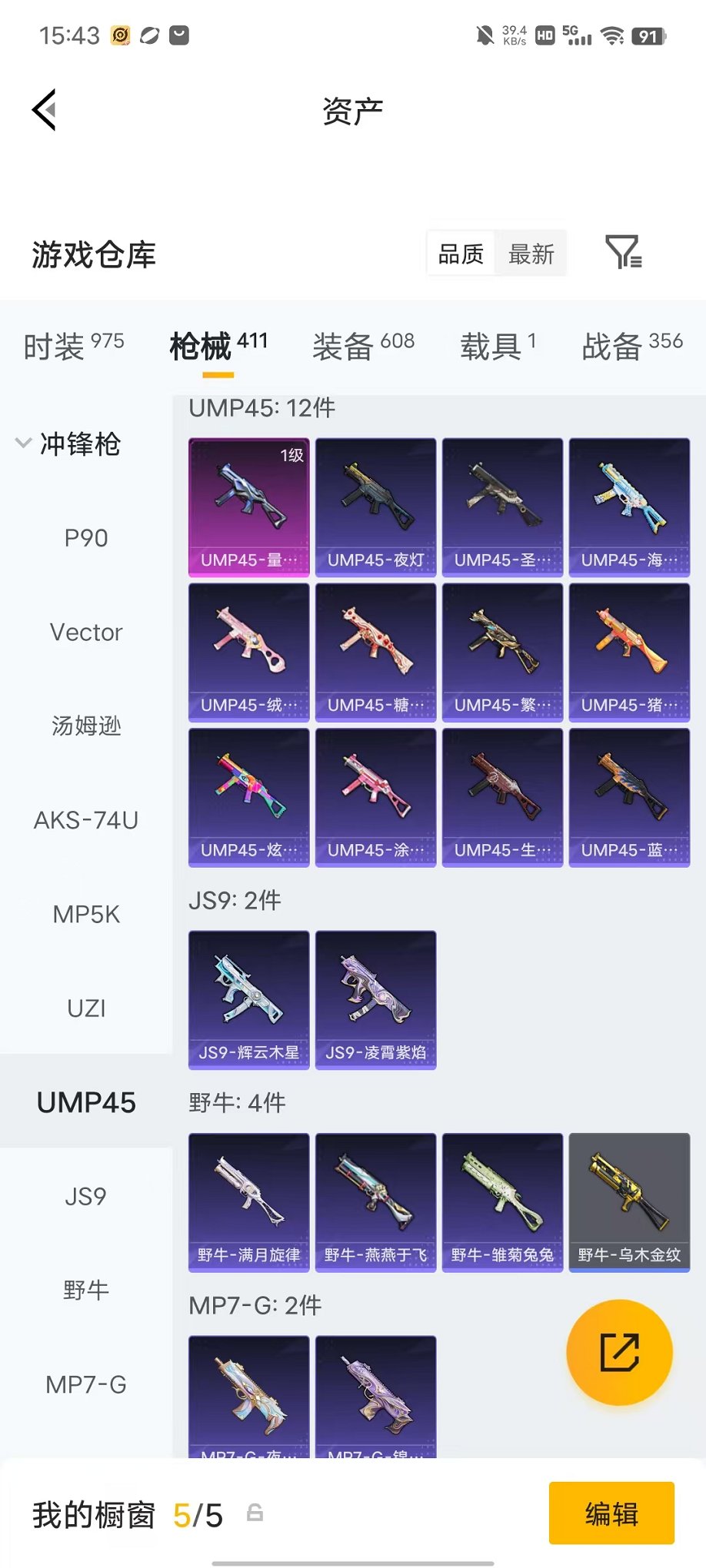
Task: Sort warehouse by 最新
Action: click(x=531, y=254)
